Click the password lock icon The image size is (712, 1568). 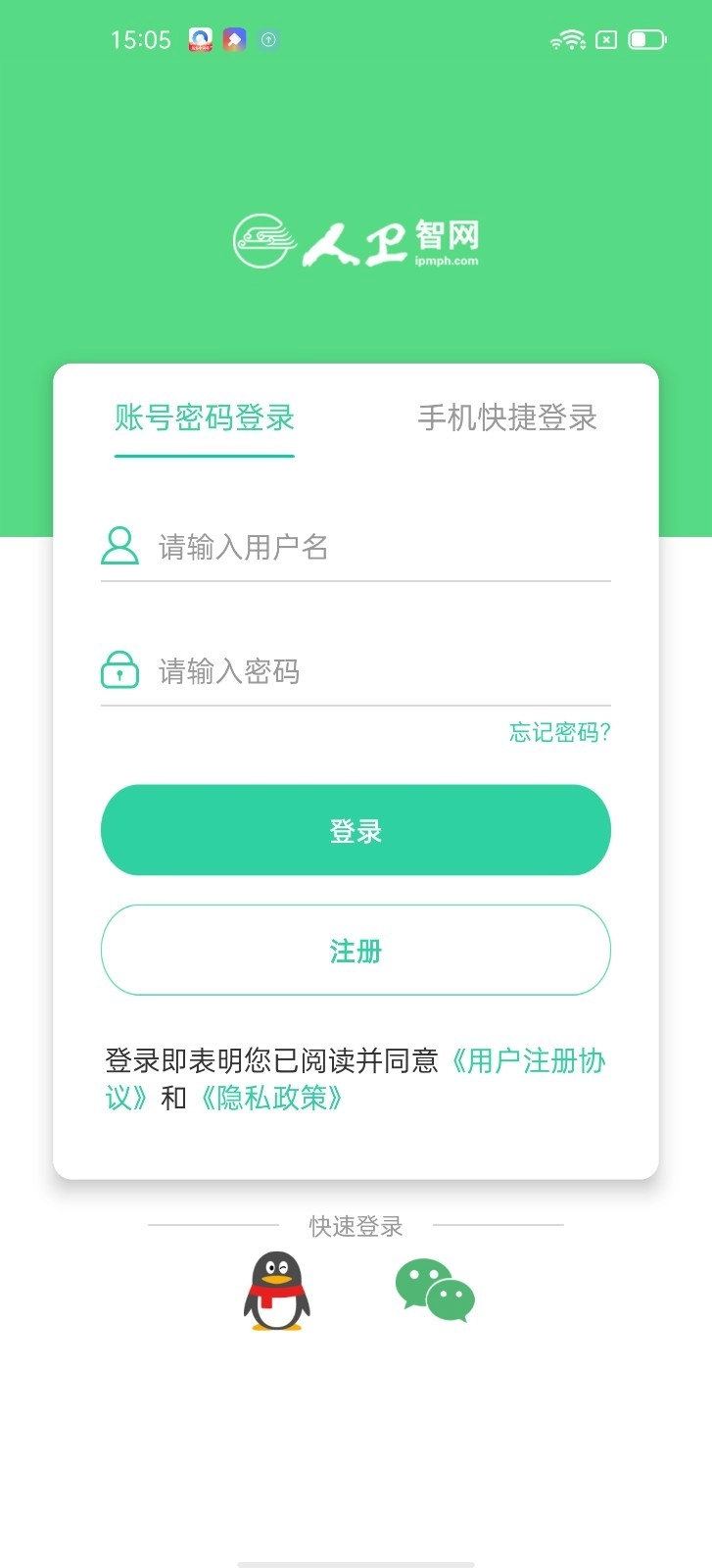[119, 670]
